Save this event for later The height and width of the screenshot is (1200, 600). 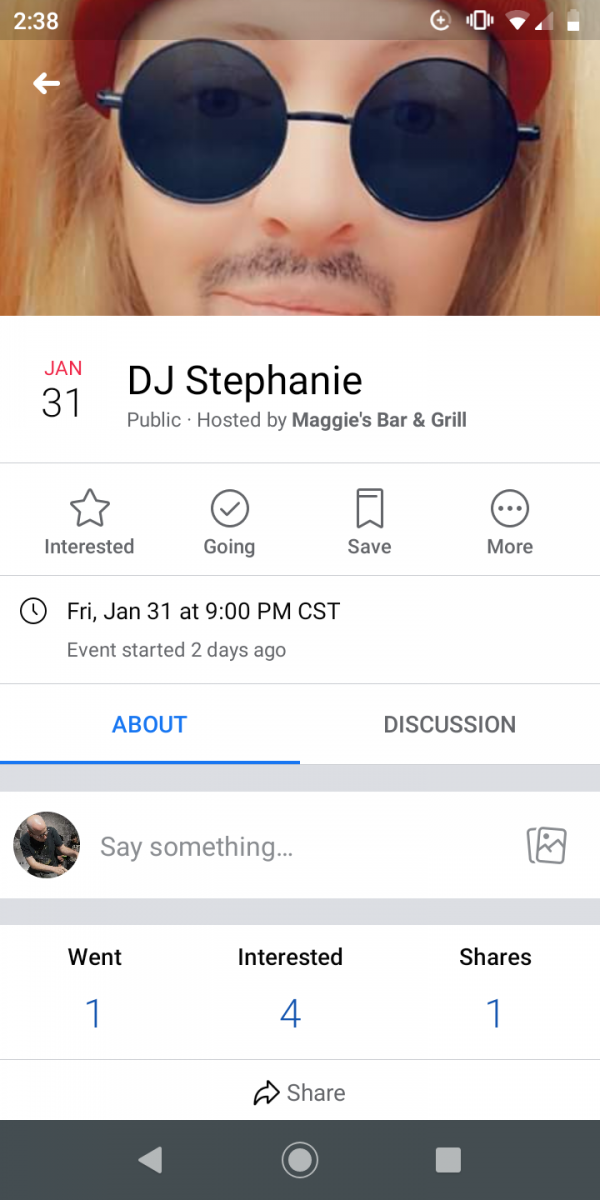click(x=369, y=522)
